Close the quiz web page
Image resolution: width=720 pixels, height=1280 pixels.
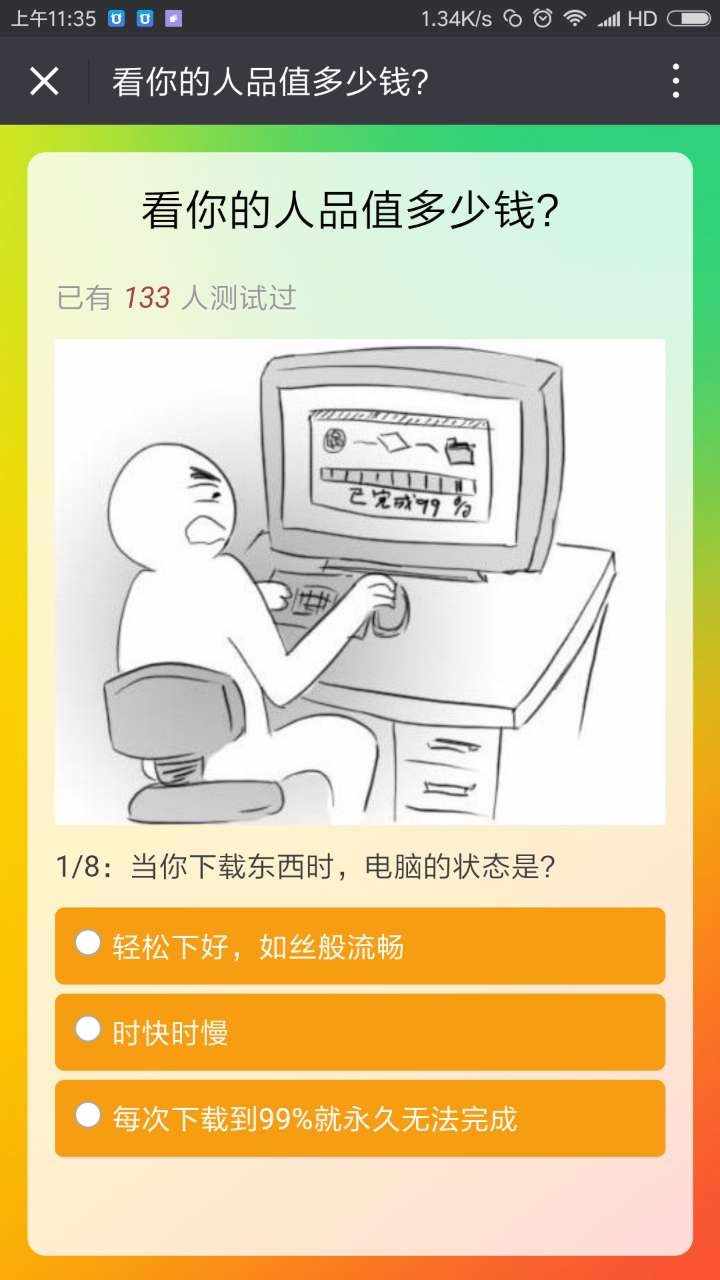click(44, 81)
